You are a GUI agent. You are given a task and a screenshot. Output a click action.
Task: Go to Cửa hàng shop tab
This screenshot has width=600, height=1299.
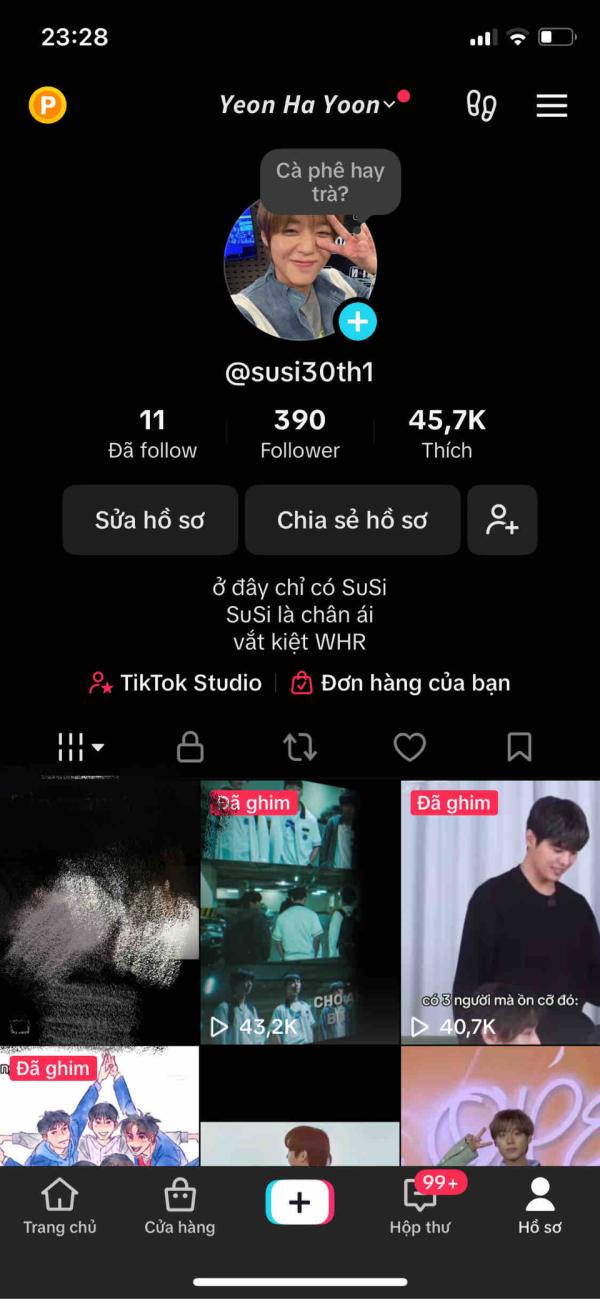tap(180, 1204)
